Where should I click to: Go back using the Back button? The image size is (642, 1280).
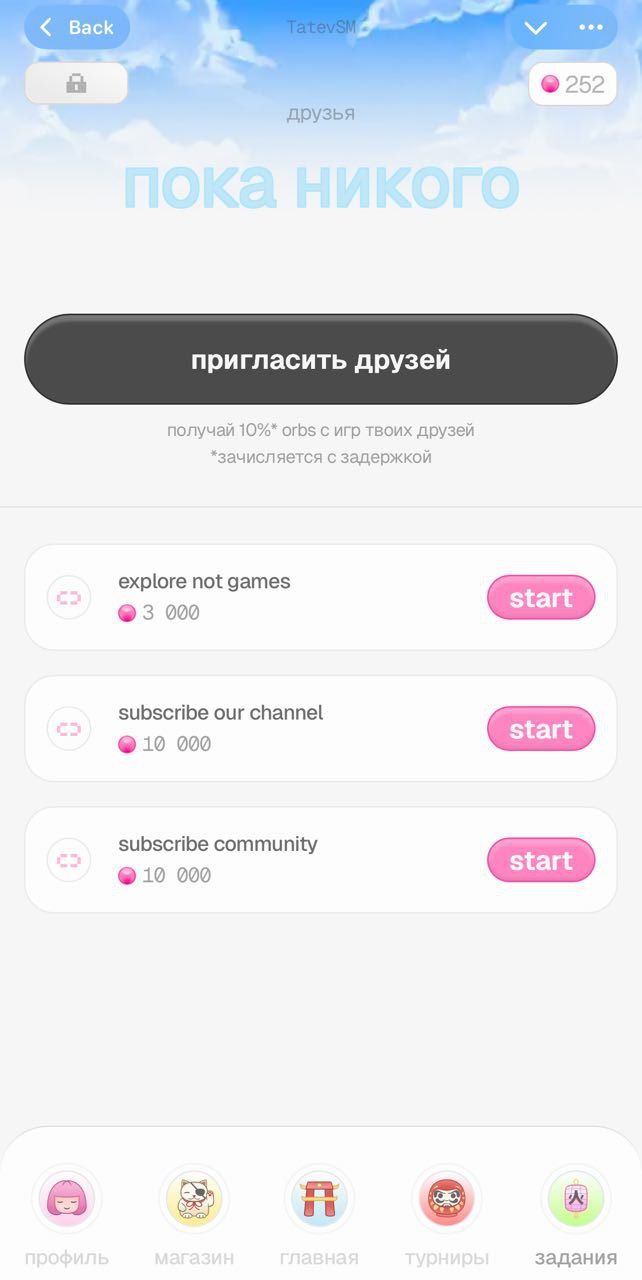(77, 28)
